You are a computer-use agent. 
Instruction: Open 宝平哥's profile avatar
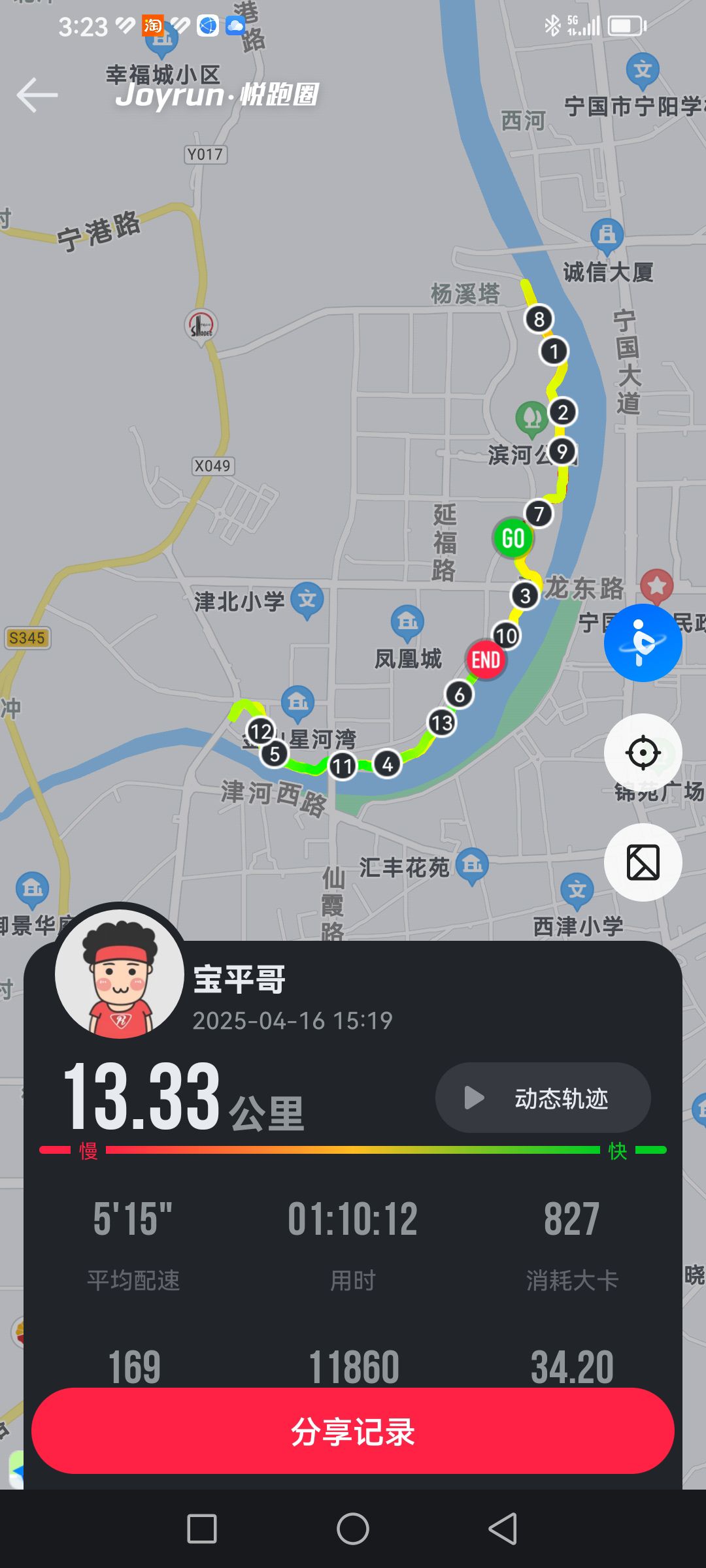120,973
